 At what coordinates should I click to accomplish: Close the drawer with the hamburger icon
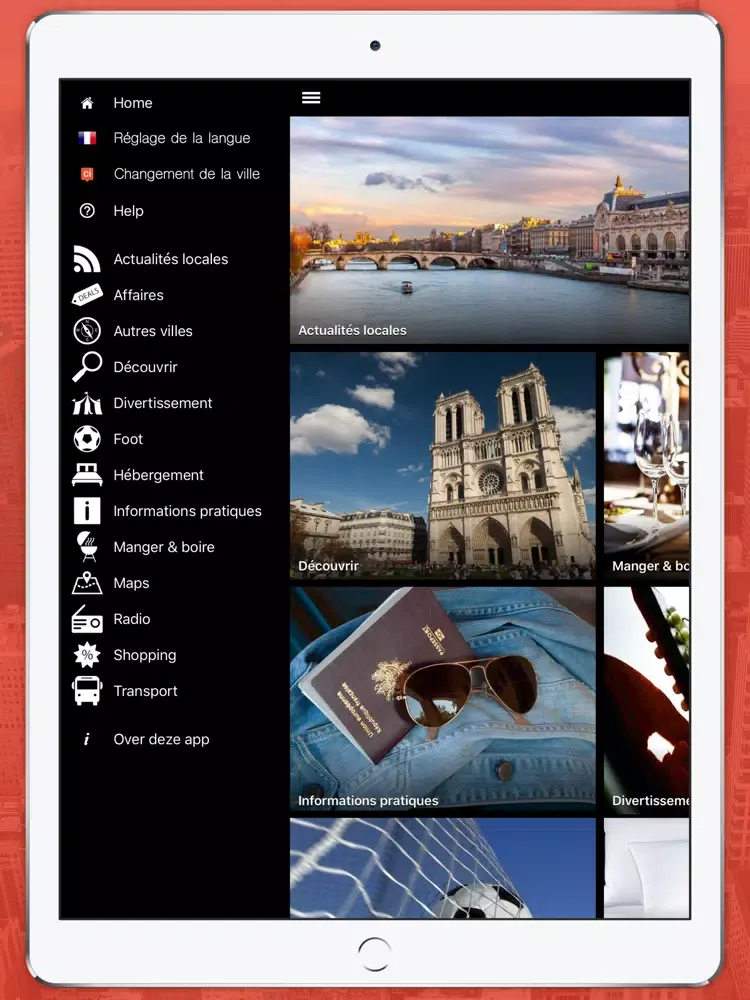(311, 98)
